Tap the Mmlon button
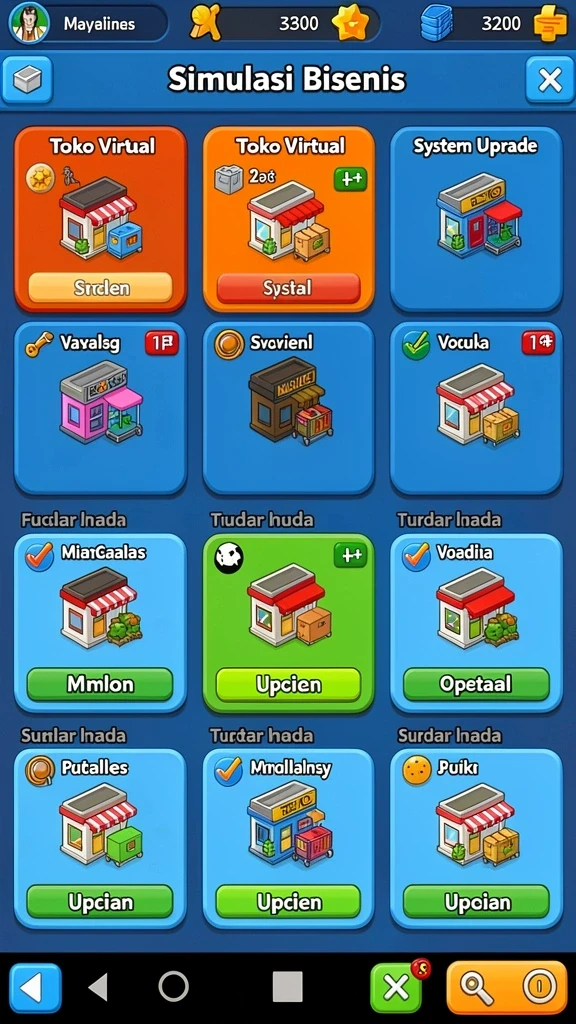The height and width of the screenshot is (1024, 576). (100, 684)
